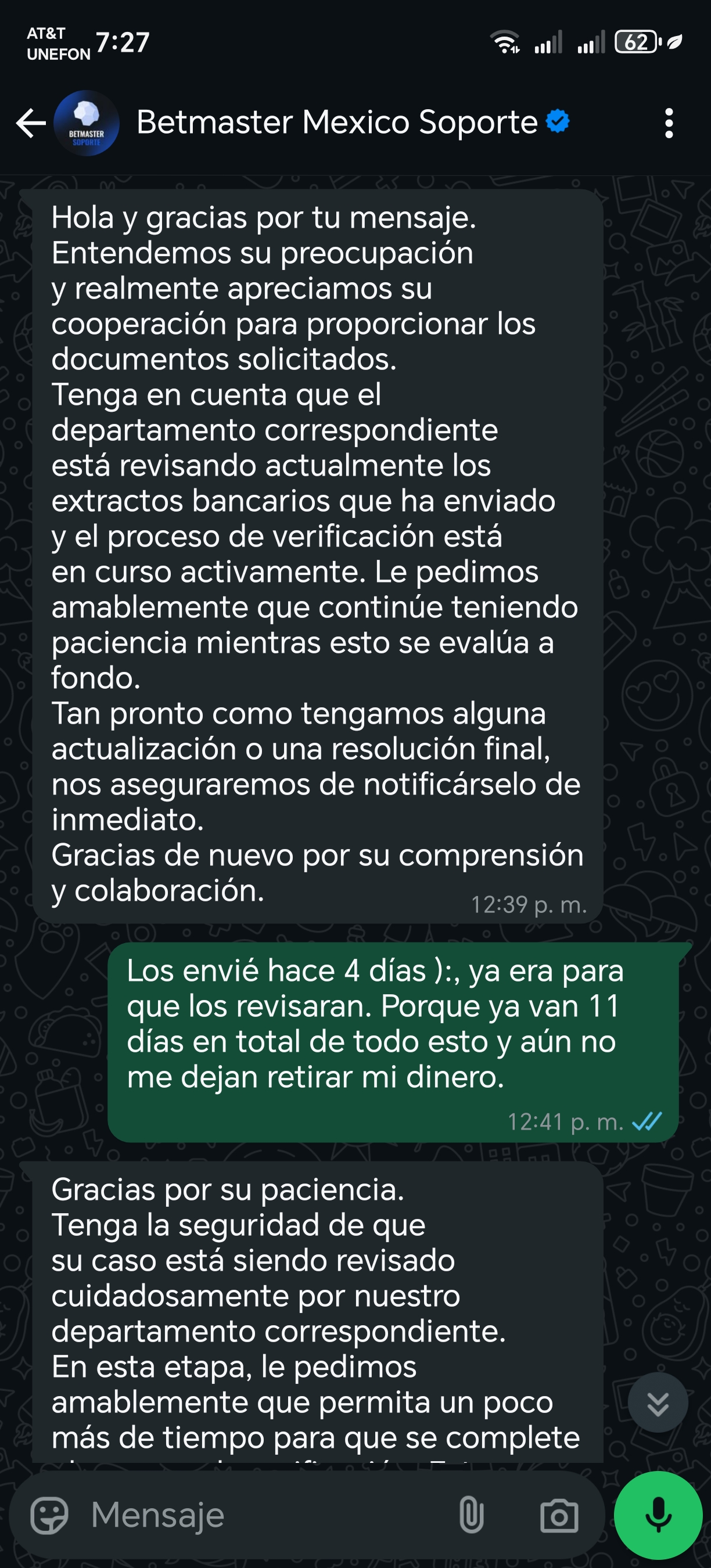This screenshot has height=1568, width=711.
Task: Open Betmaster Mexico Soporte profile picture
Action: coord(87,124)
